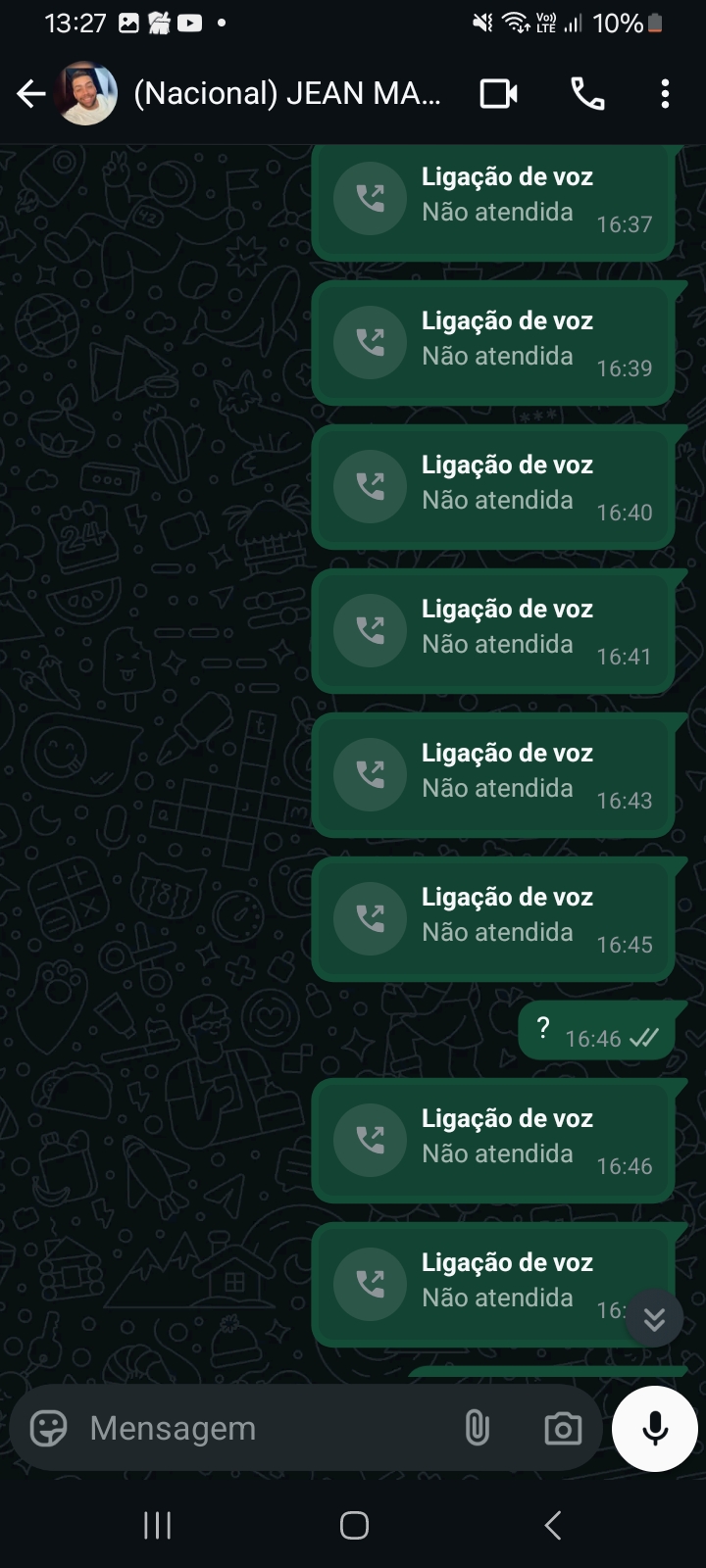706x1568 pixels.
Task: Jump to the latest messages
Action: coord(654,1319)
